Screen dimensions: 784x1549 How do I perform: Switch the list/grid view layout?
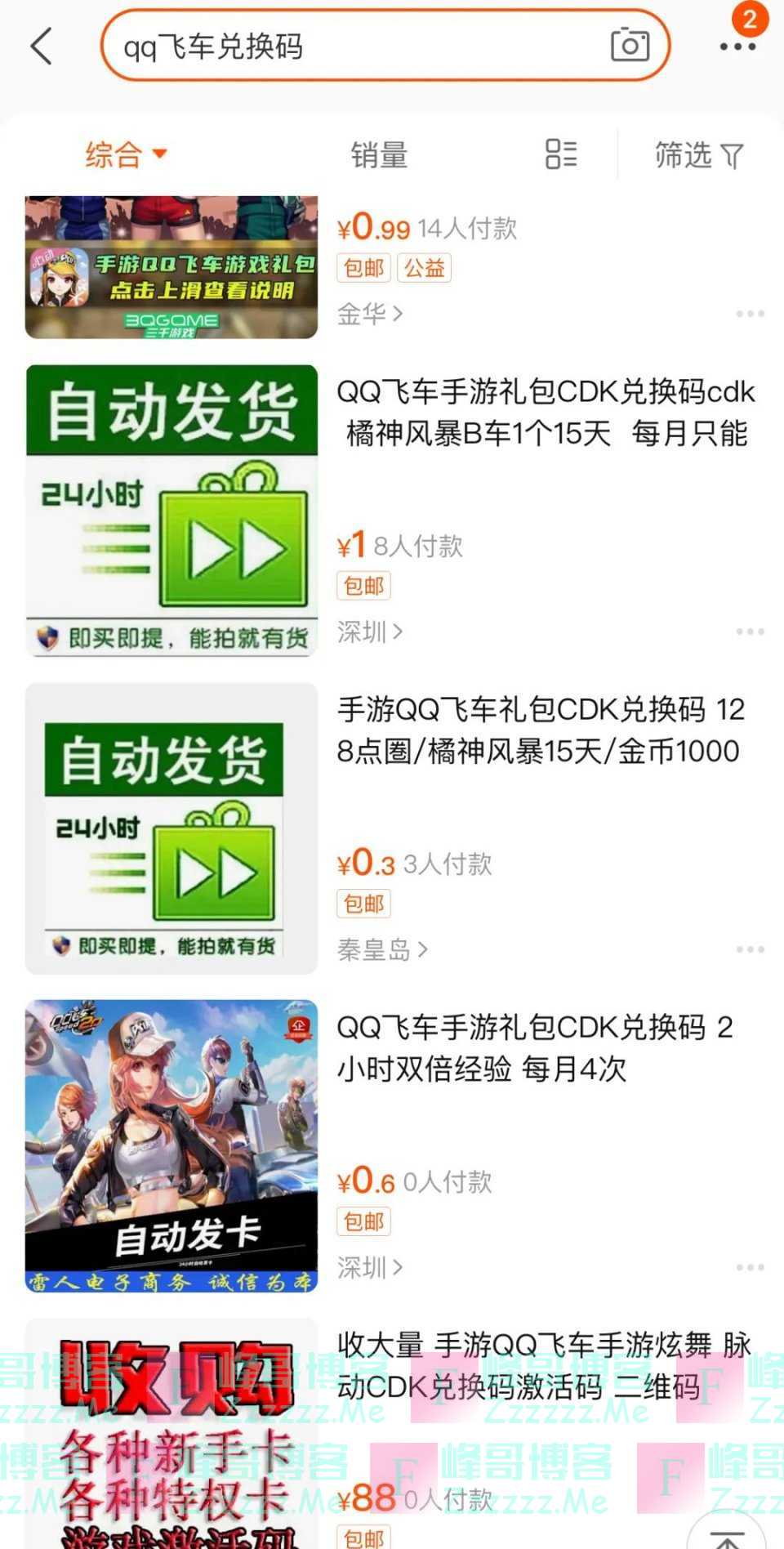tap(561, 154)
